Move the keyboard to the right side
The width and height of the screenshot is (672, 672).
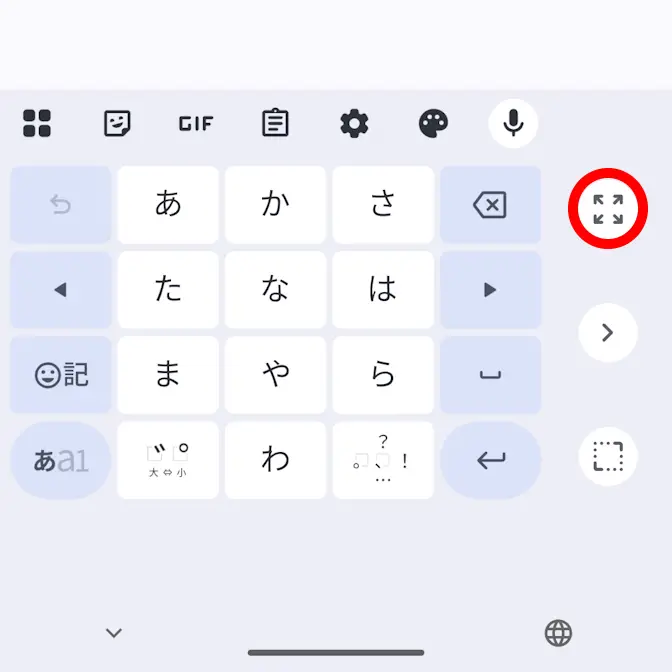[608, 333]
